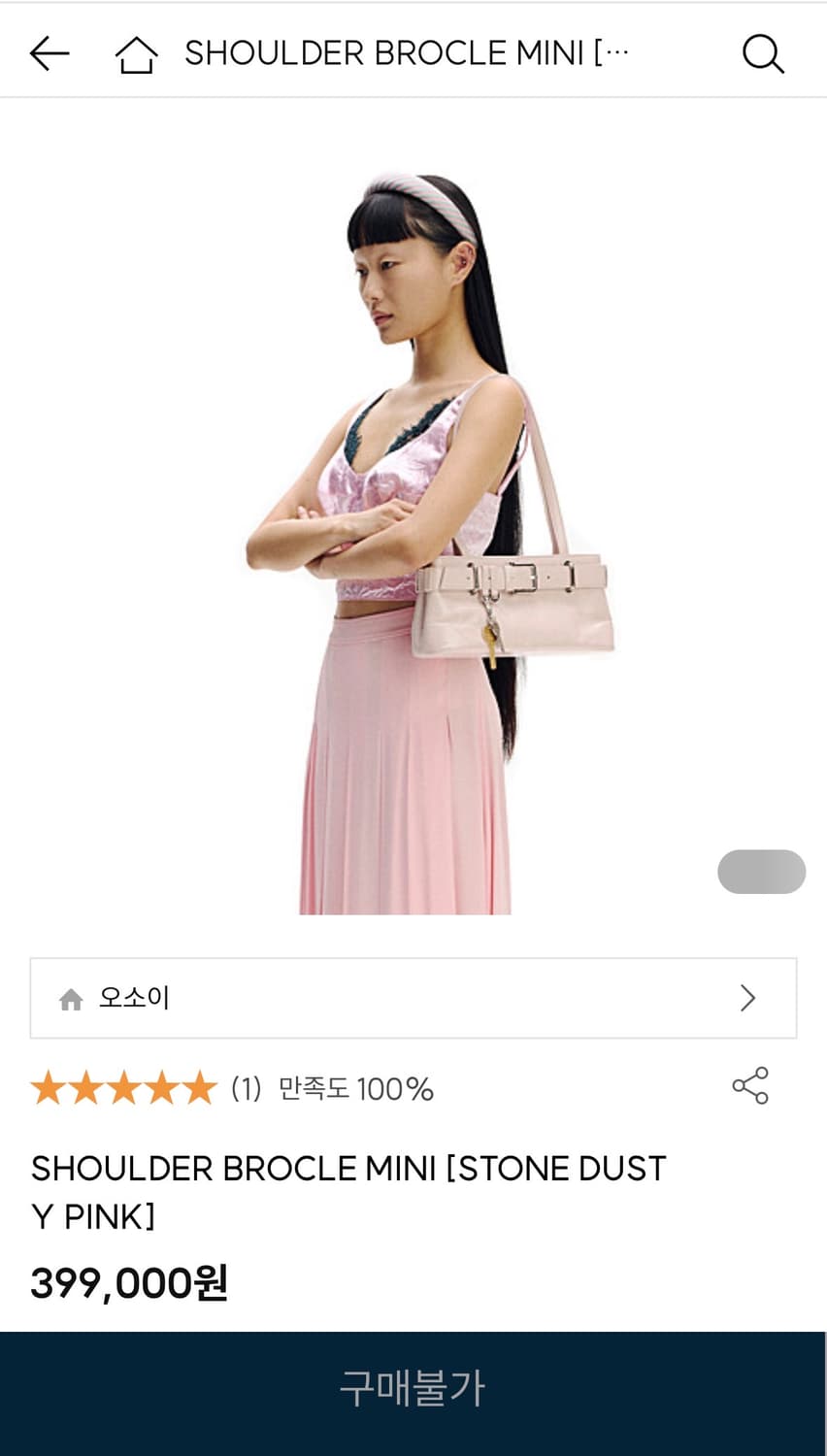This screenshot has height=1456, width=827.
Task: Select the SHOULDER BROCLE MINI header title
Action: (x=408, y=53)
